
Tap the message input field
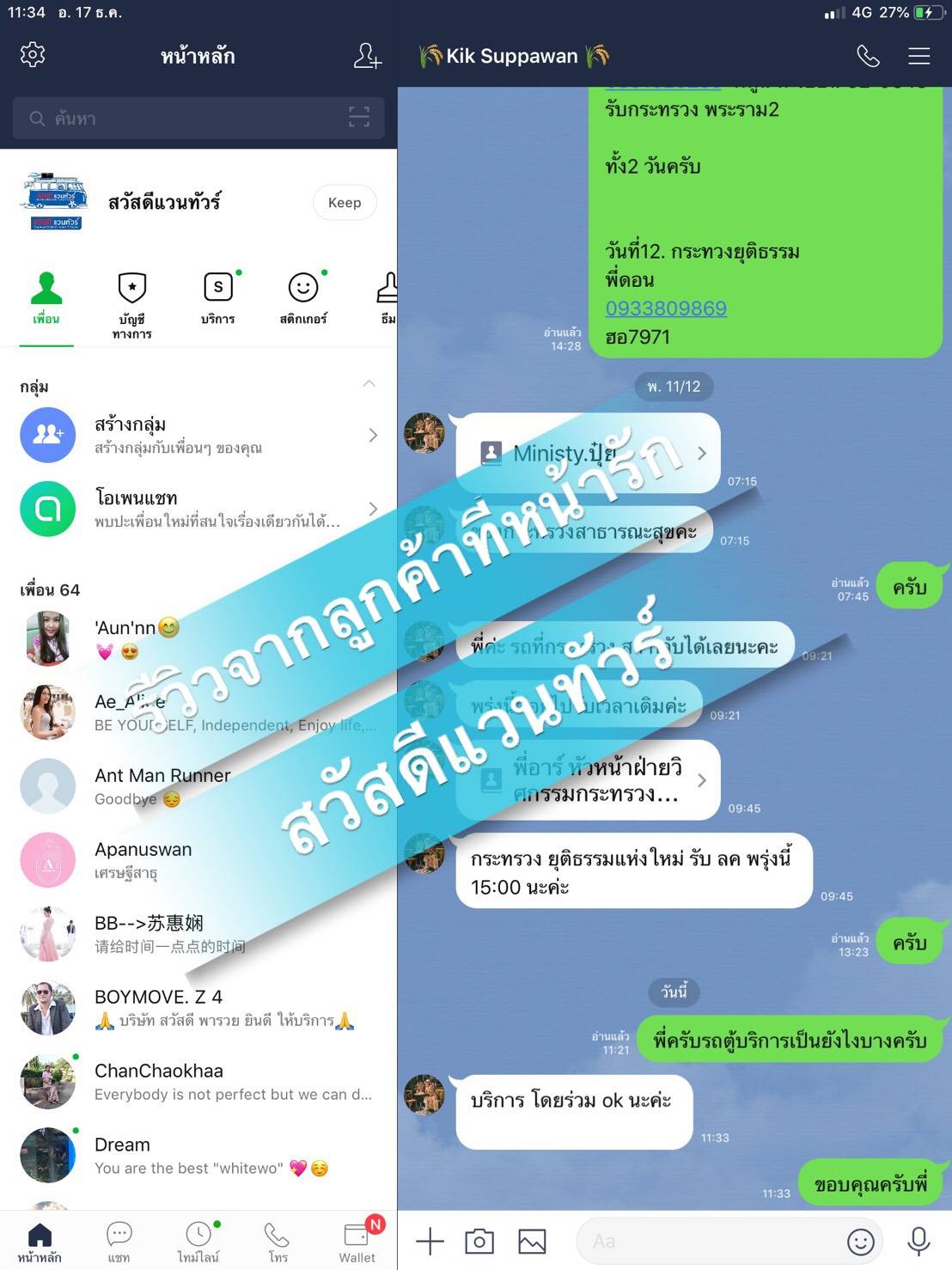coord(705,1241)
